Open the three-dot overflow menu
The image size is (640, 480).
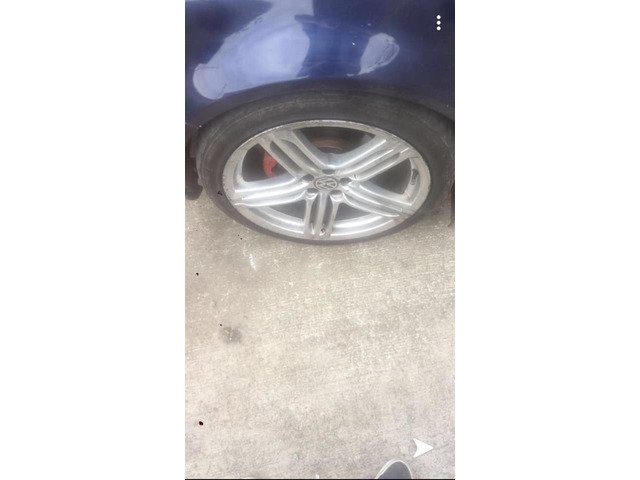[438, 23]
